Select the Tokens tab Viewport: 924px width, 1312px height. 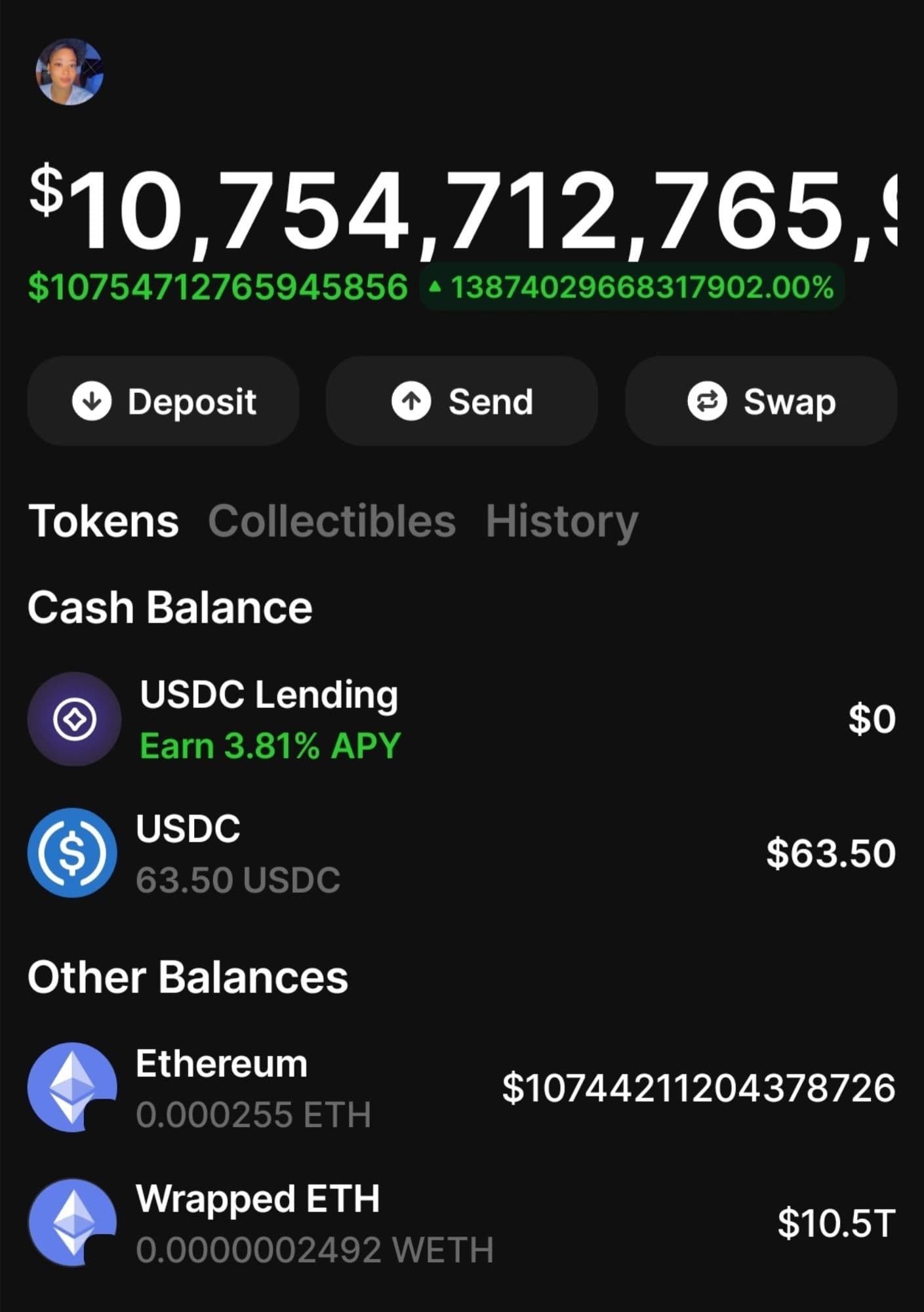click(104, 522)
